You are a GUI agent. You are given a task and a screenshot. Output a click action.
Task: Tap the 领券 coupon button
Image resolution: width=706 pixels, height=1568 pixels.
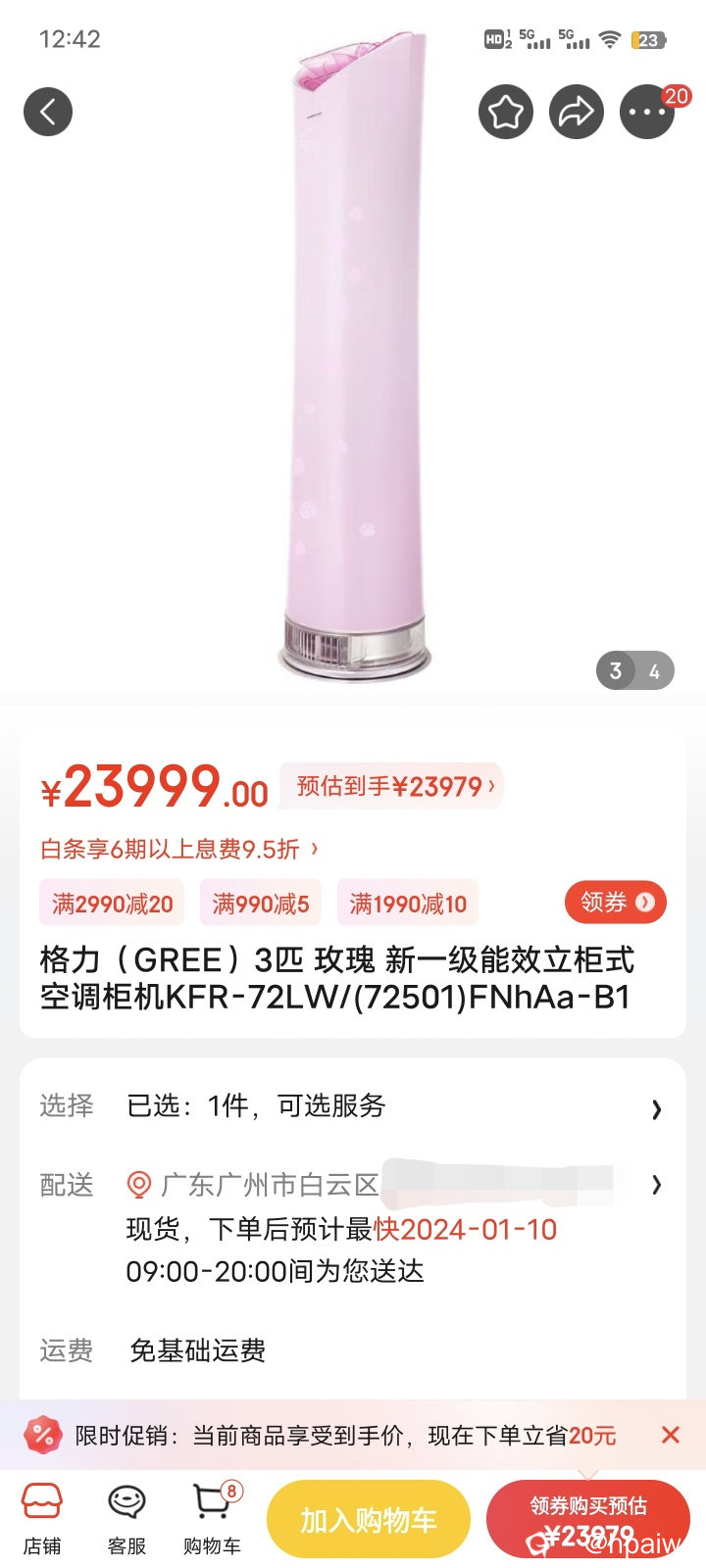616,903
